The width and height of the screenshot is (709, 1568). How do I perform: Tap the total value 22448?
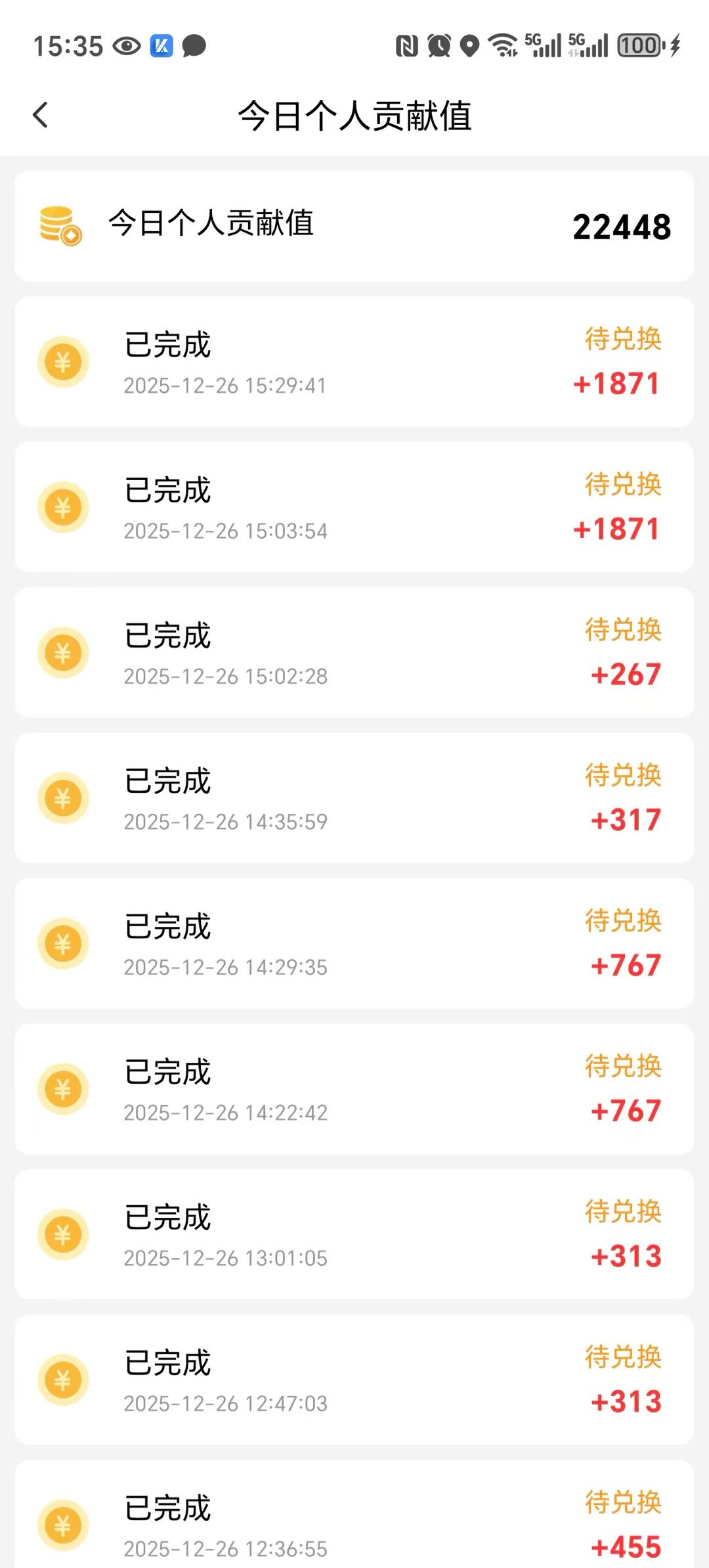click(x=621, y=227)
